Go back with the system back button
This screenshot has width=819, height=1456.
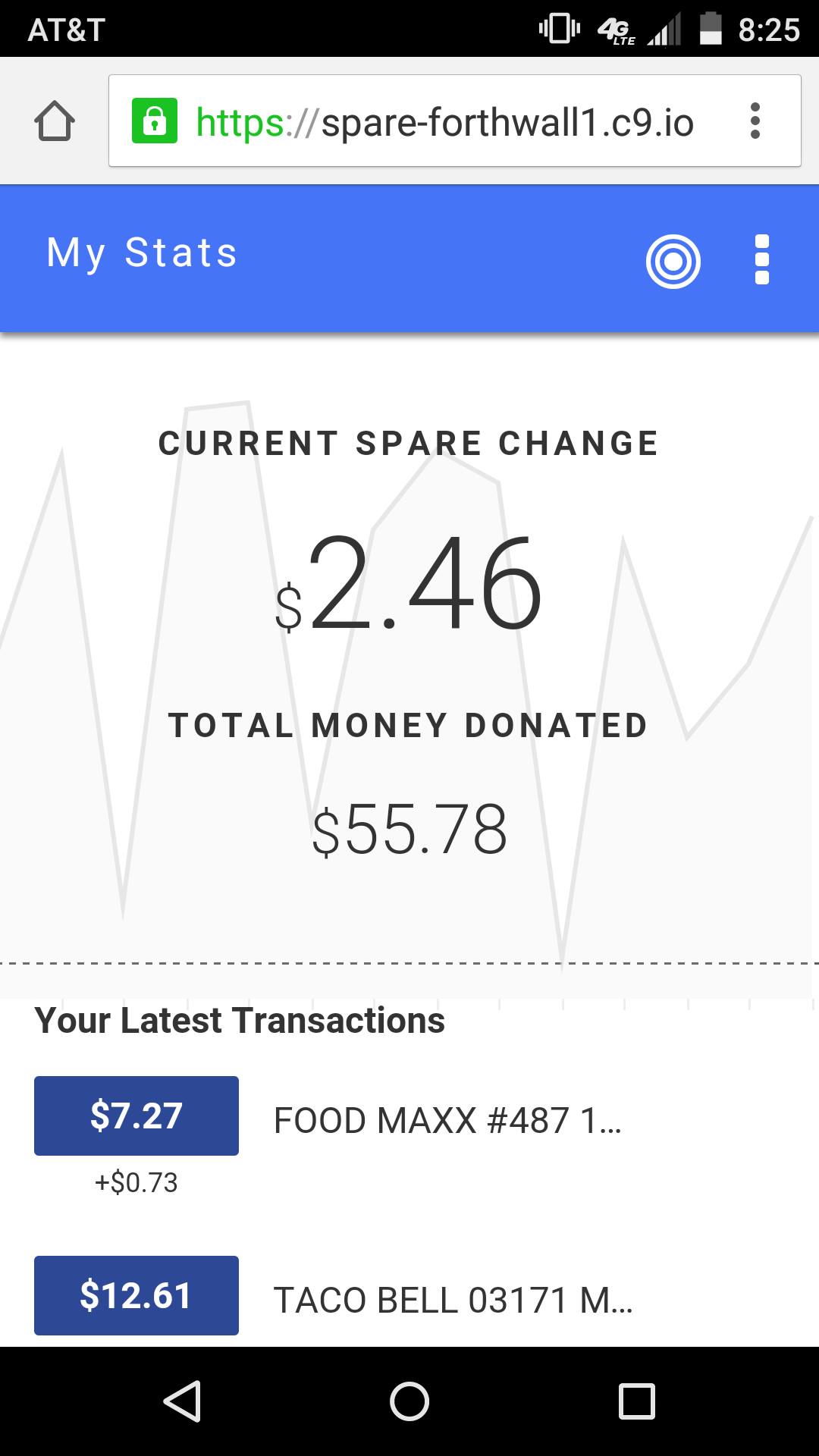pos(182,1401)
